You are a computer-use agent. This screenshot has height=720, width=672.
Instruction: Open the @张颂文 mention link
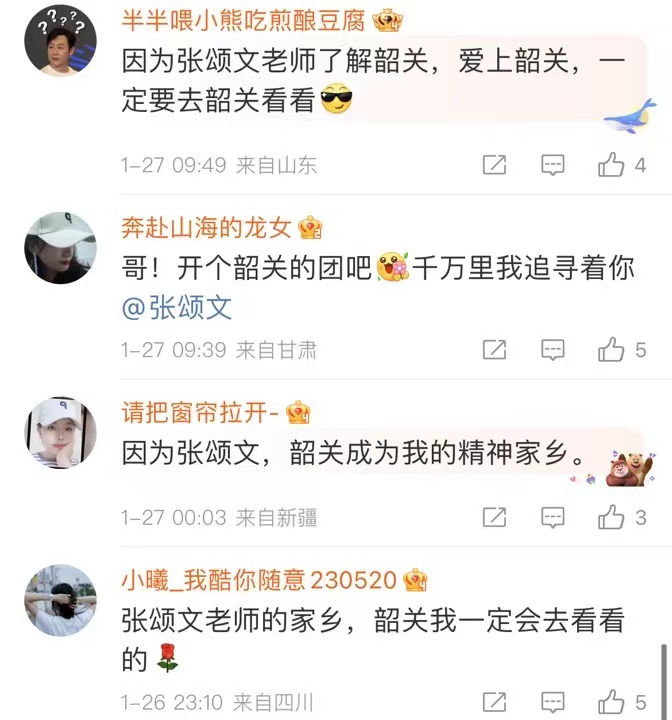[x=177, y=307]
